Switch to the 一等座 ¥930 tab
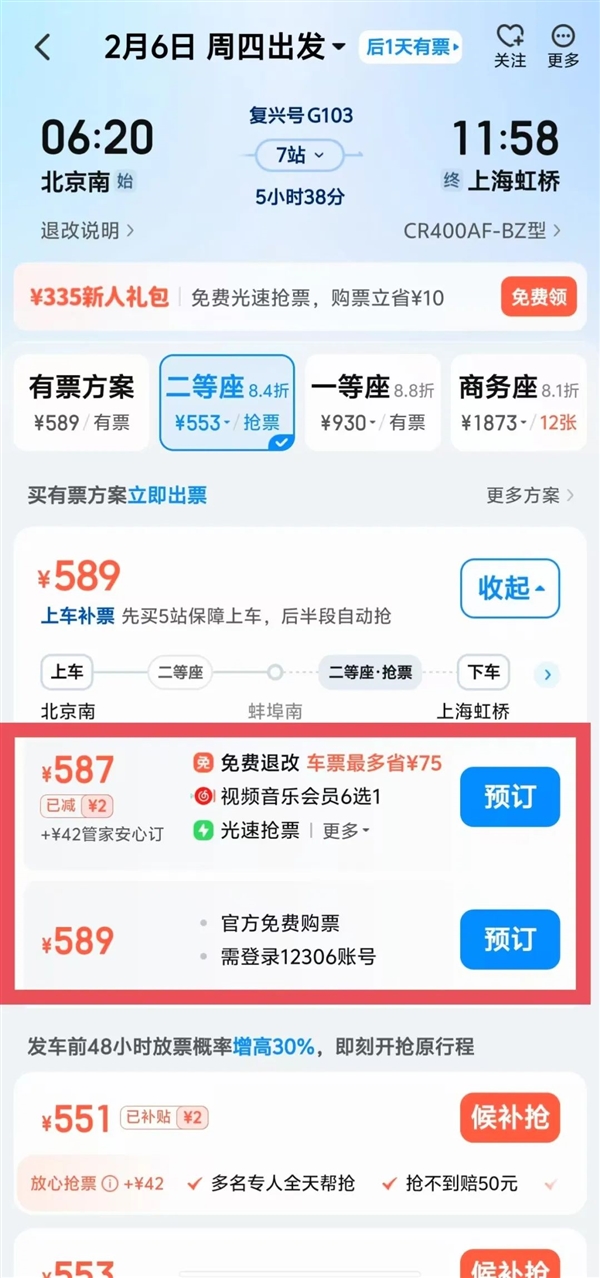Viewport: 600px width, 1278px height. point(372,403)
